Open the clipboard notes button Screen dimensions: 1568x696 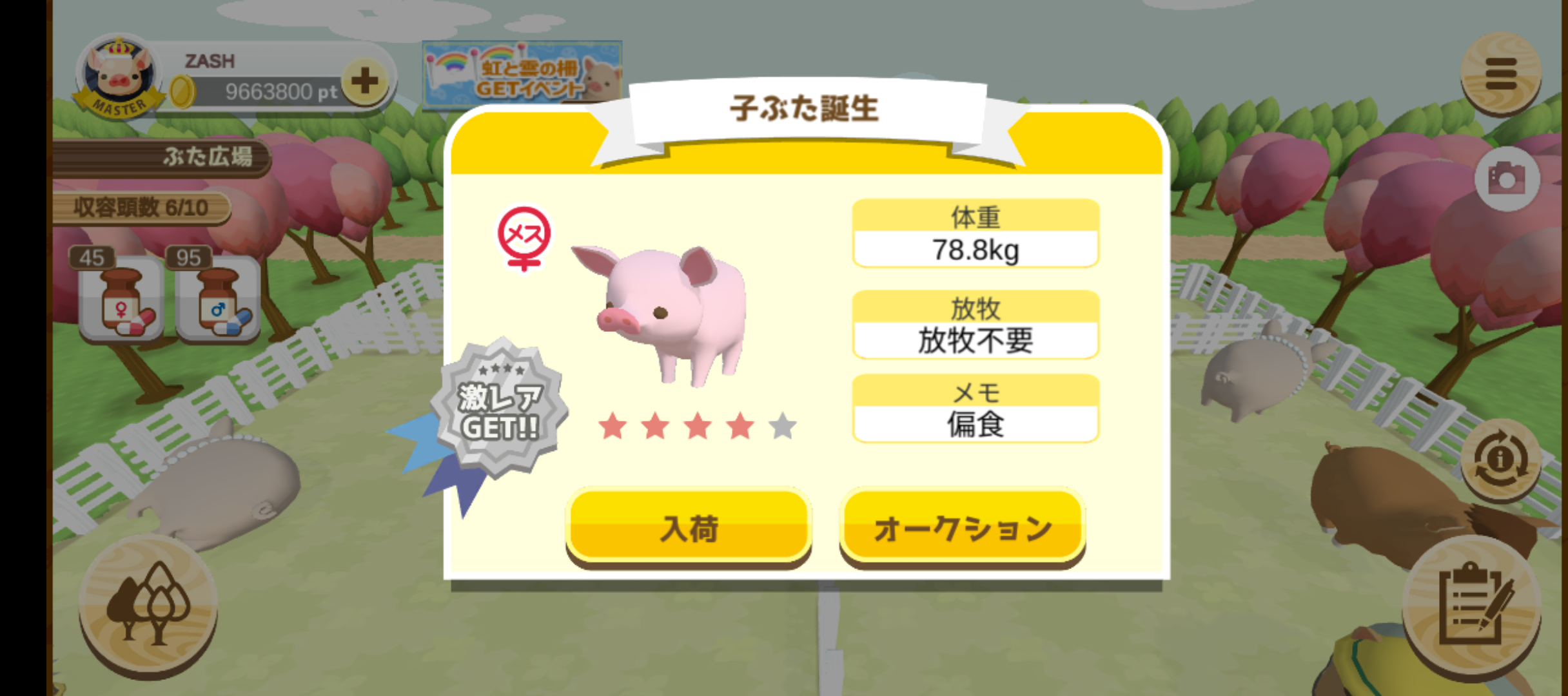tap(1473, 604)
